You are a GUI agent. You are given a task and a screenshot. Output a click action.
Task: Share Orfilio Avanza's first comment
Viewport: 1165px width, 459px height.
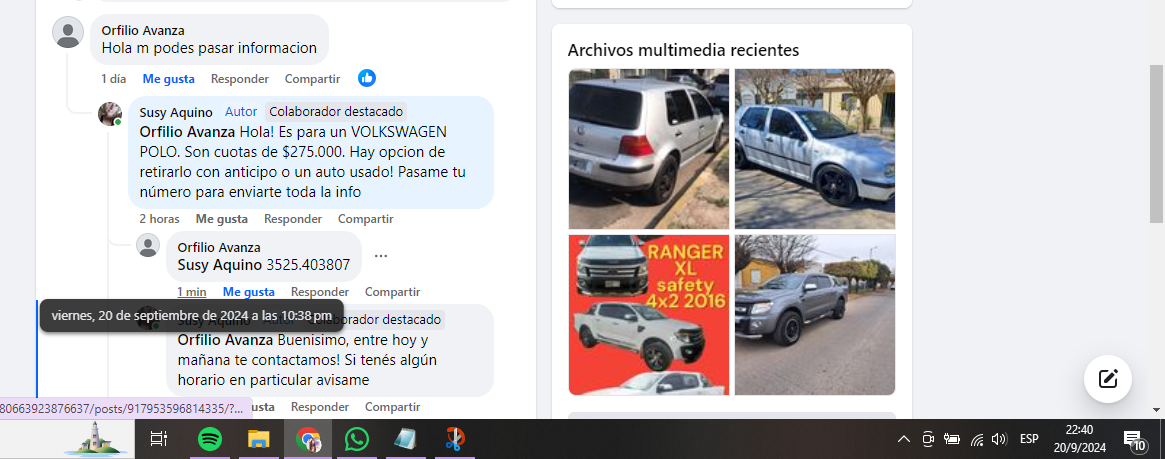tap(312, 79)
